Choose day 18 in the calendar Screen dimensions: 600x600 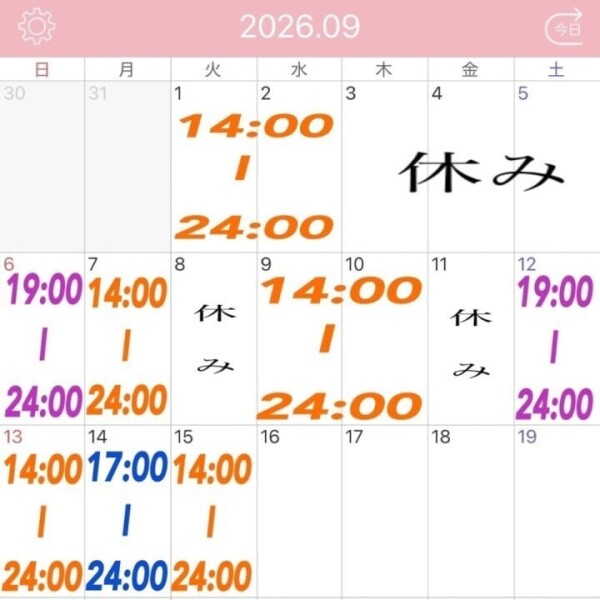(x=471, y=510)
